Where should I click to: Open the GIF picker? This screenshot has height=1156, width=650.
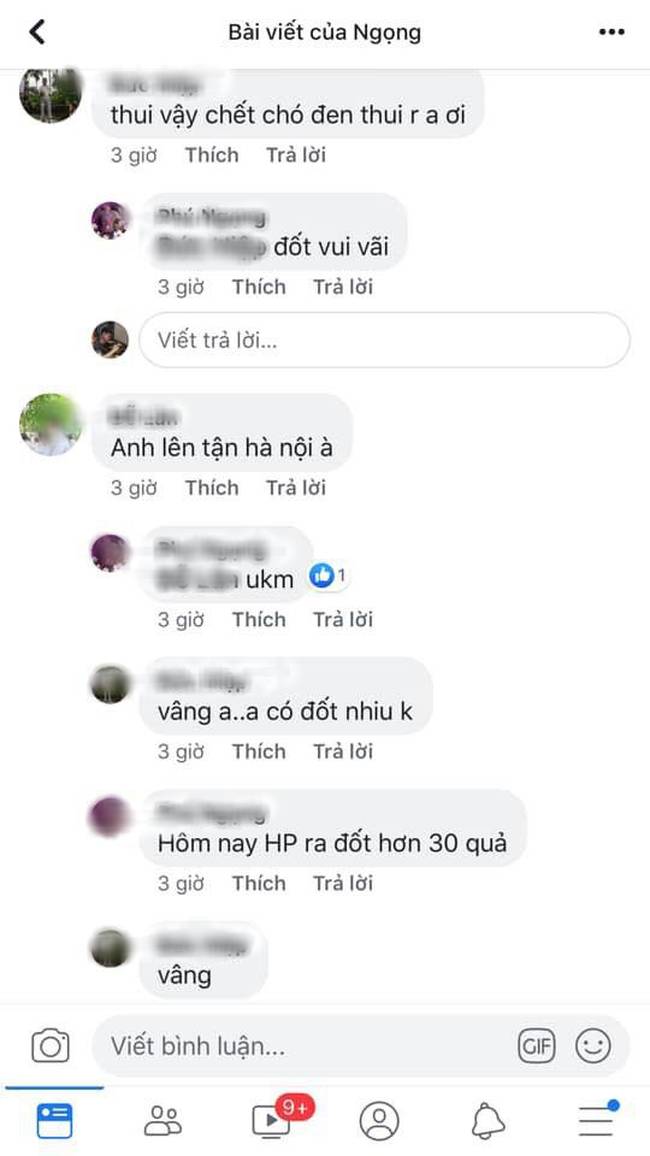537,1047
